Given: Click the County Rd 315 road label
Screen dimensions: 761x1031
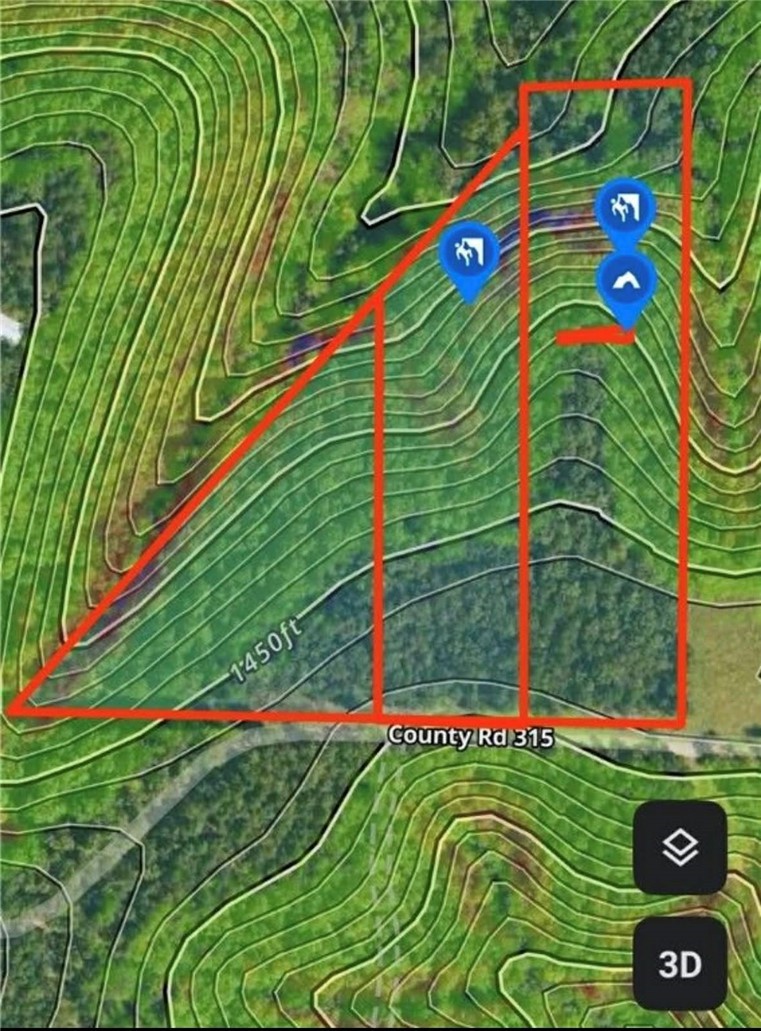Looking at the screenshot, I should (x=474, y=734).
